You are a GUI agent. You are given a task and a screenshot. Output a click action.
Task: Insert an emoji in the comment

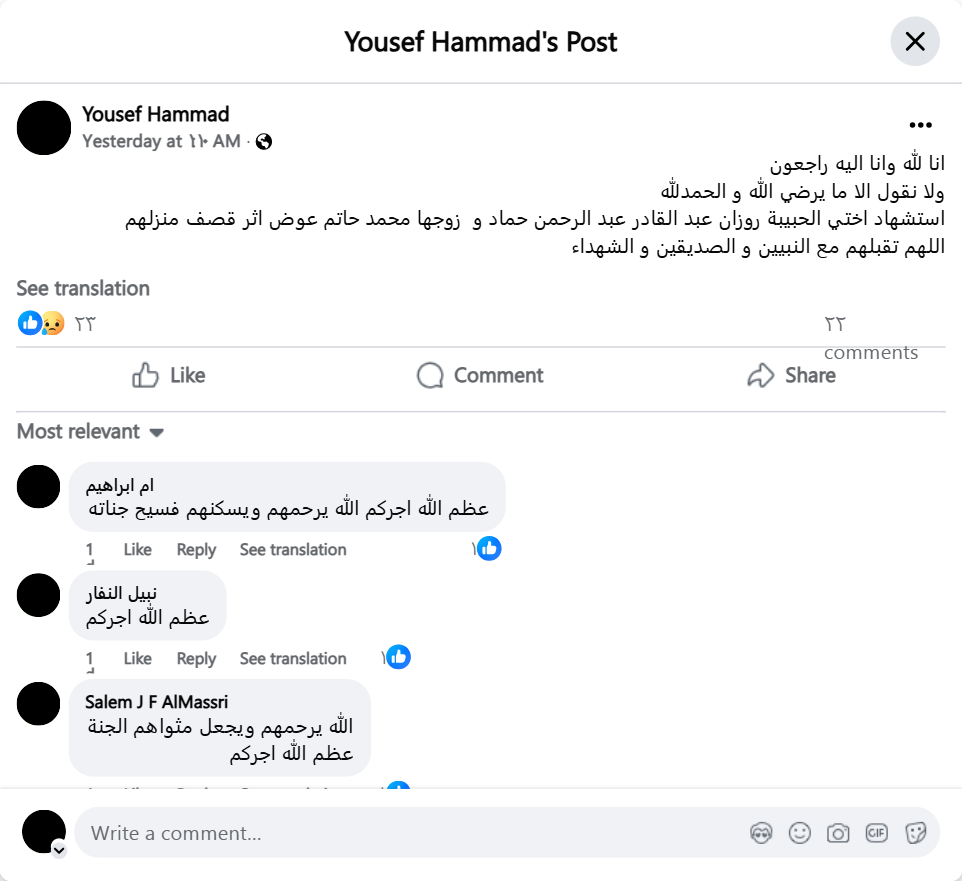click(x=799, y=833)
